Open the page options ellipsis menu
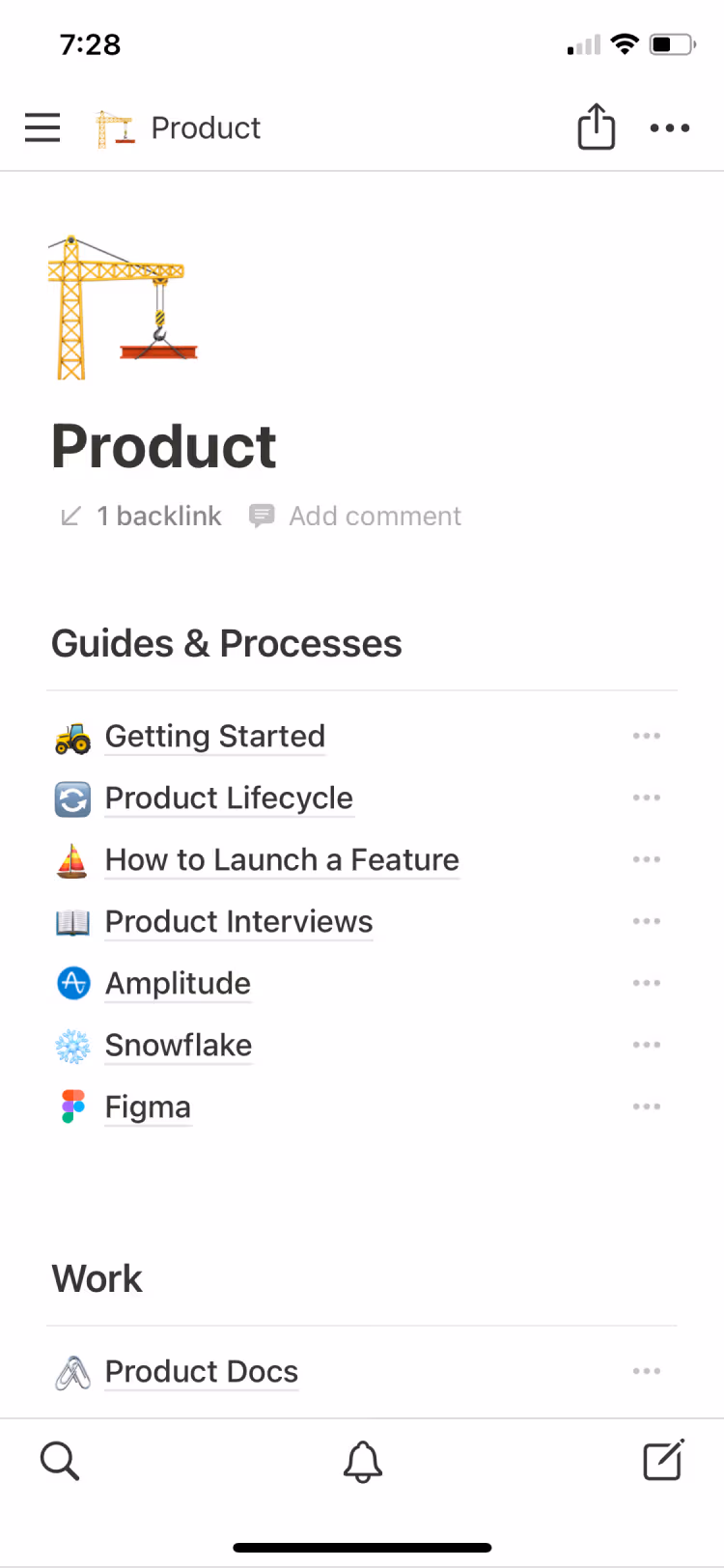Screen dimensions: 724x1568 (x=670, y=126)
